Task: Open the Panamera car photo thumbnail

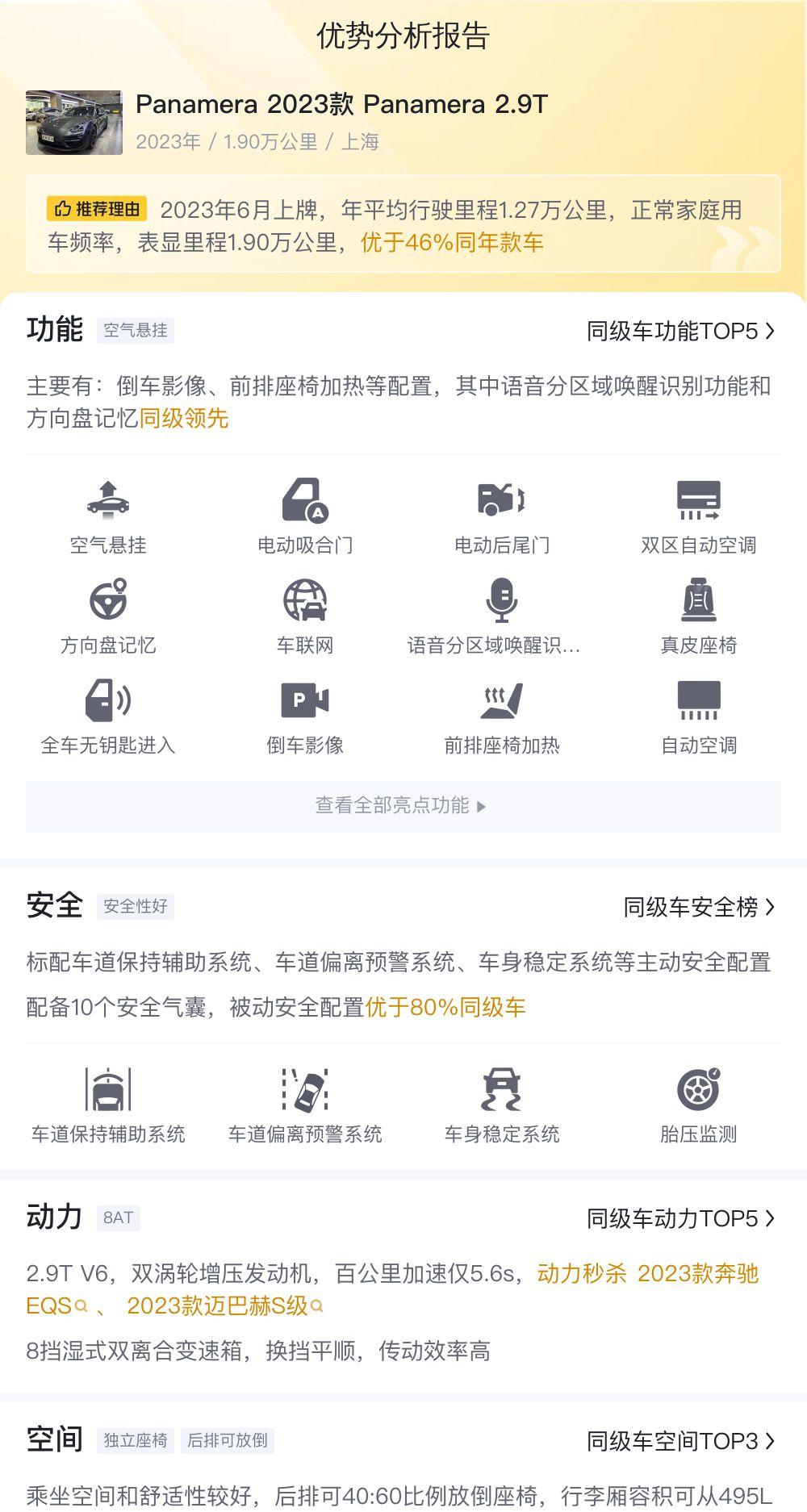Action: pyautogui.click(x=74, y=123)
